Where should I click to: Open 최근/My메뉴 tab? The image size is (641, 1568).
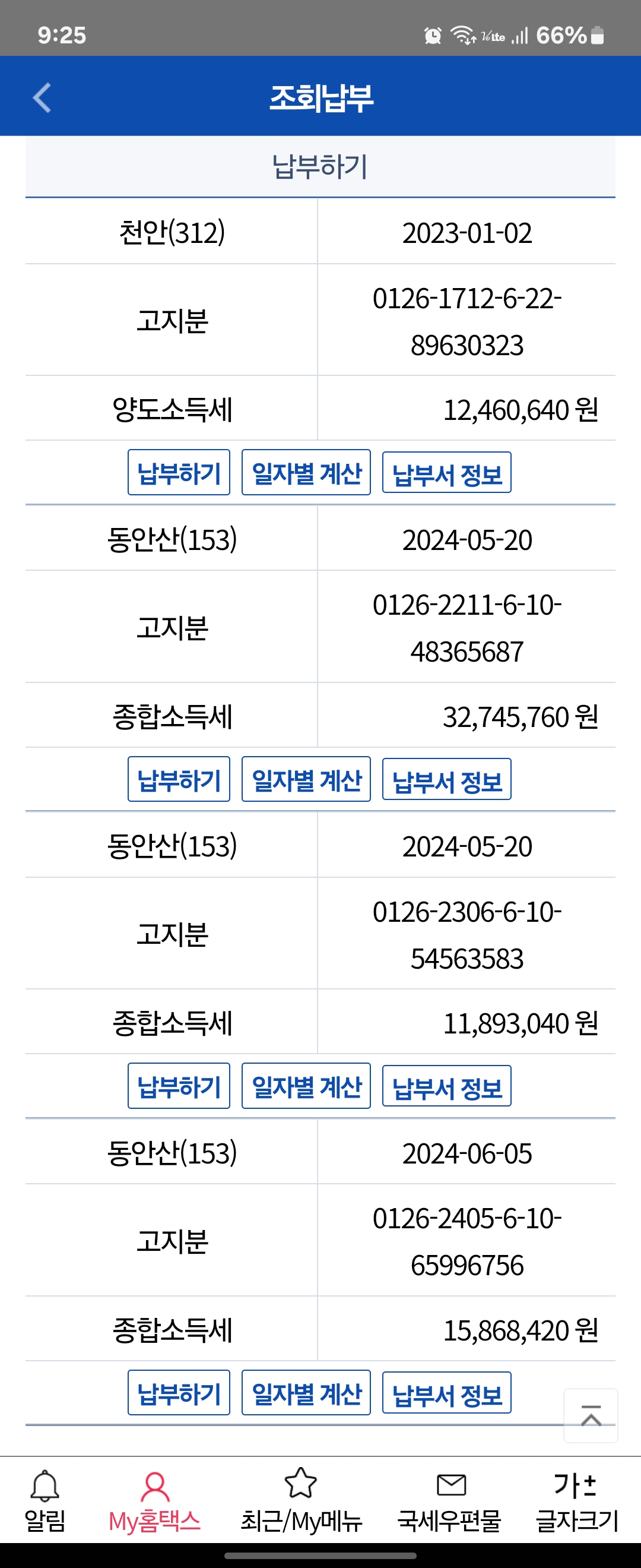pos(301,1501)
